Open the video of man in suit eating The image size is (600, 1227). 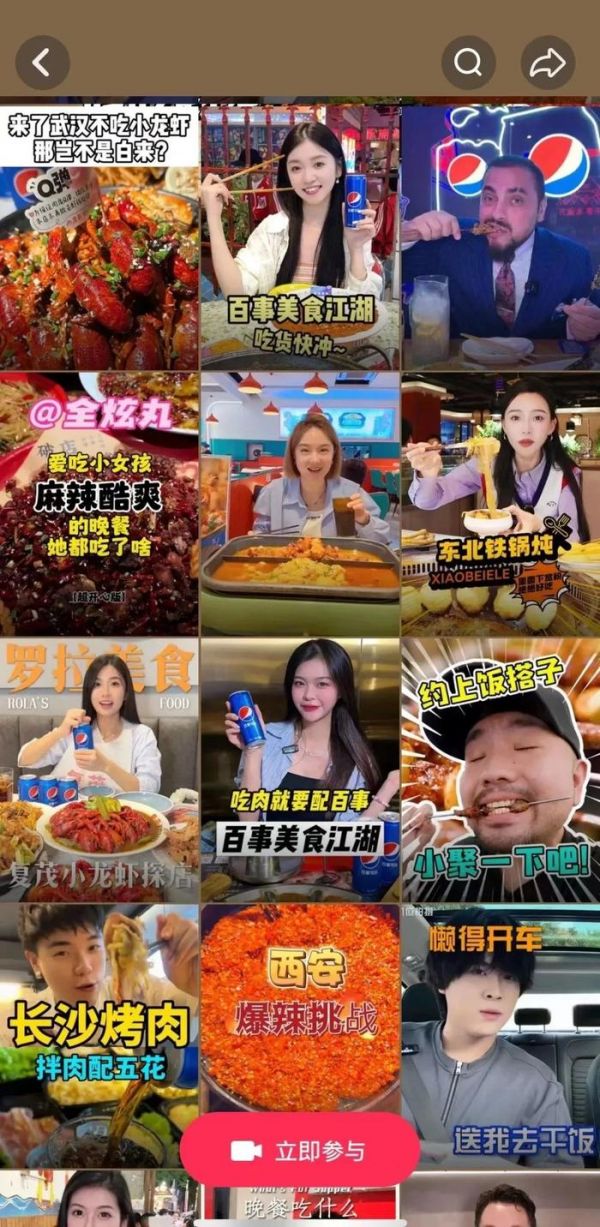click(500, 238)
